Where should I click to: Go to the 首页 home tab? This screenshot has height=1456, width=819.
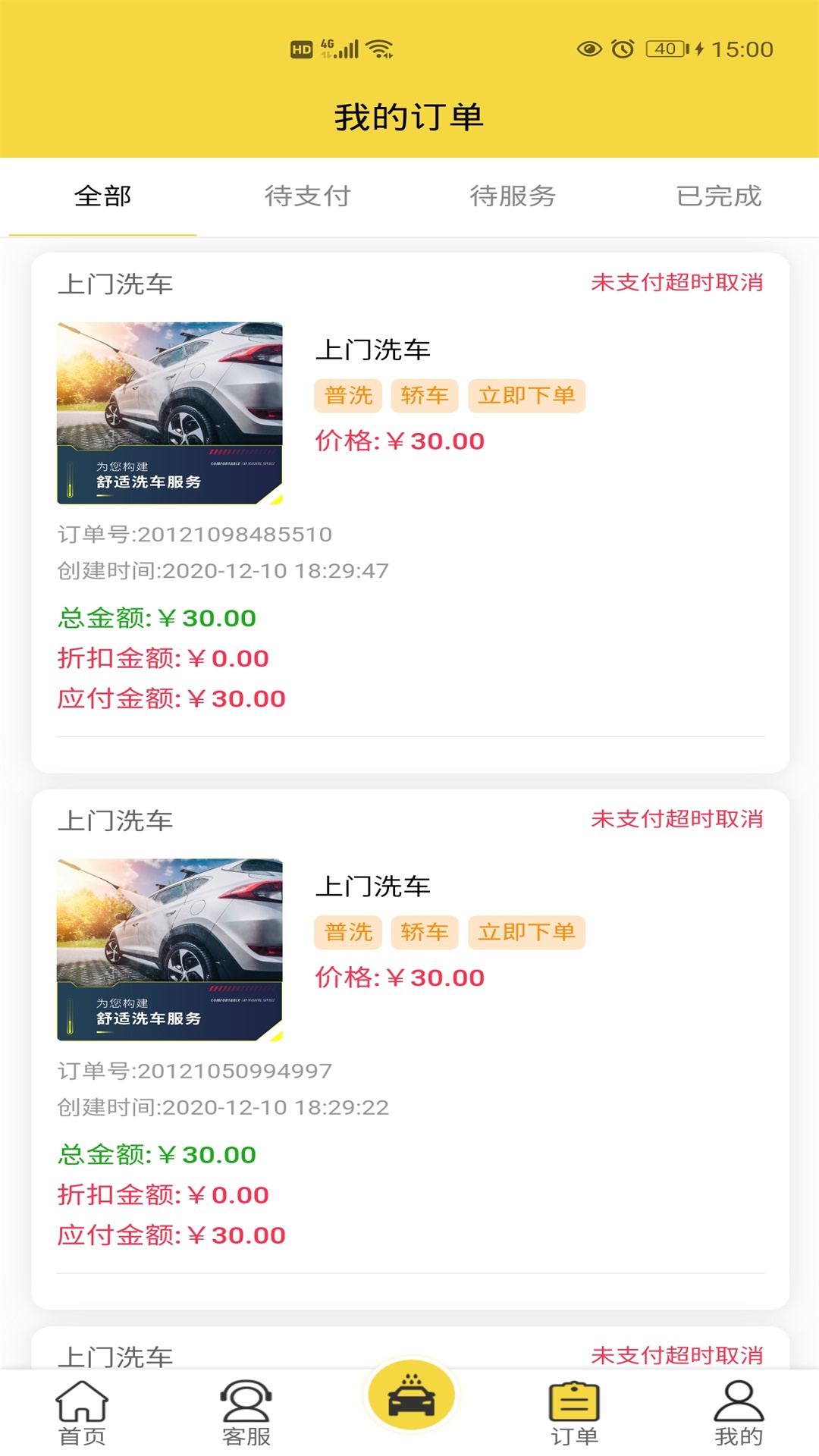coord(82,1413)
